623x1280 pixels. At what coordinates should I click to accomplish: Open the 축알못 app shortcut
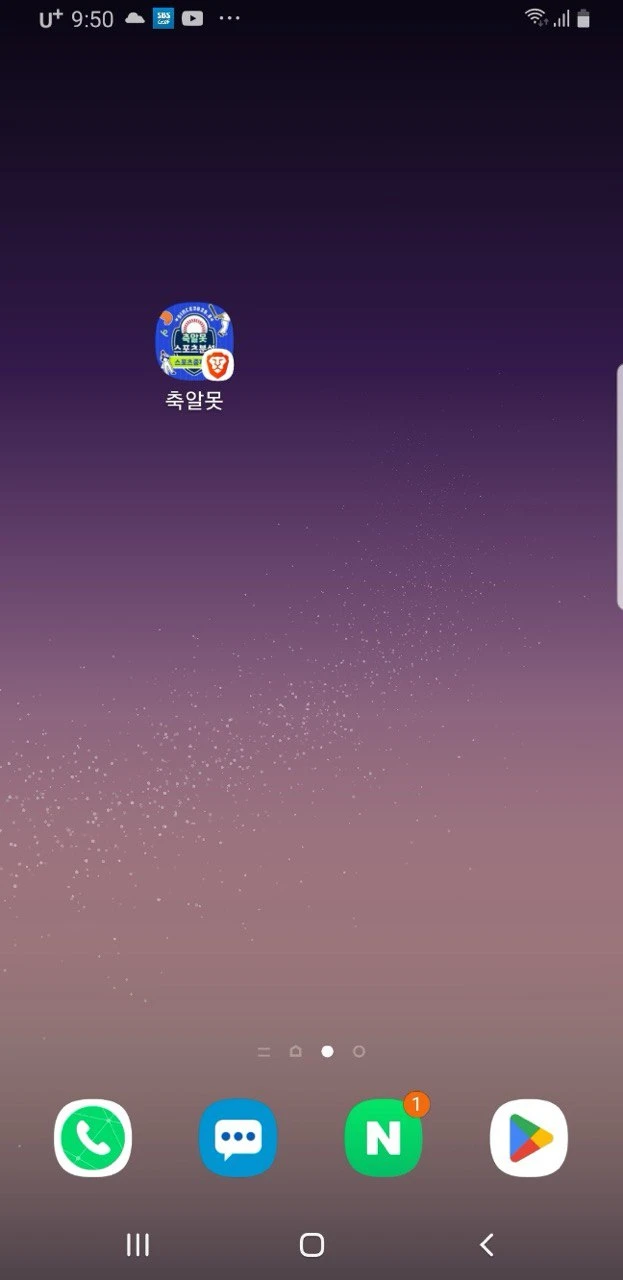[195, 343]
